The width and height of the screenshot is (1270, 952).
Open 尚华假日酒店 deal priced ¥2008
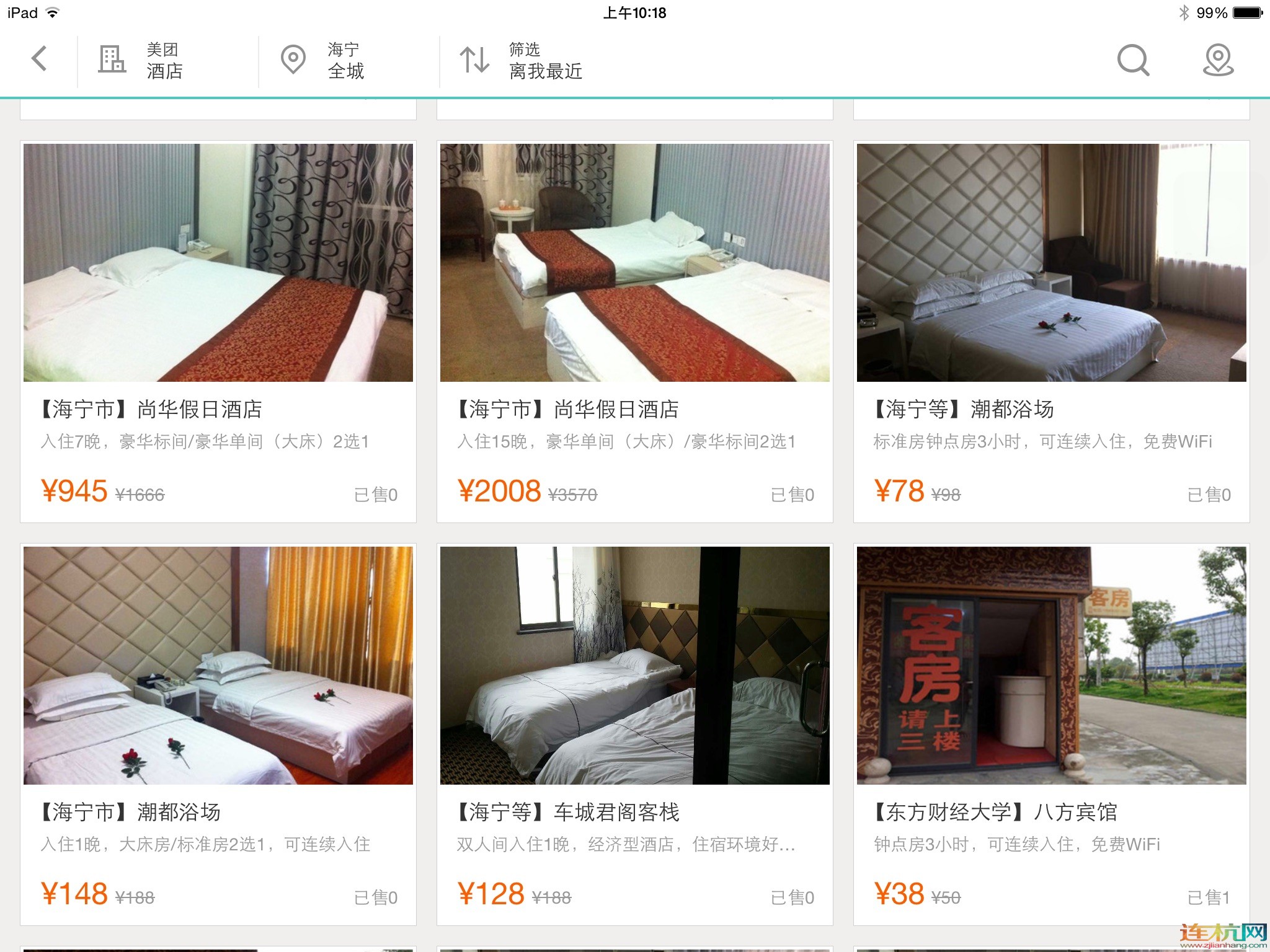[x=634, y=332]
